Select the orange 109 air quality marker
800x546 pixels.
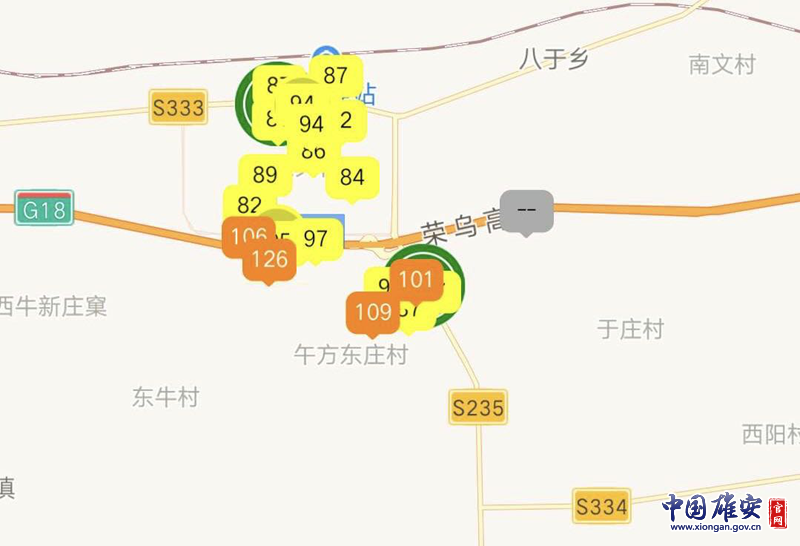pyautogui.click(x=373, y=312)
